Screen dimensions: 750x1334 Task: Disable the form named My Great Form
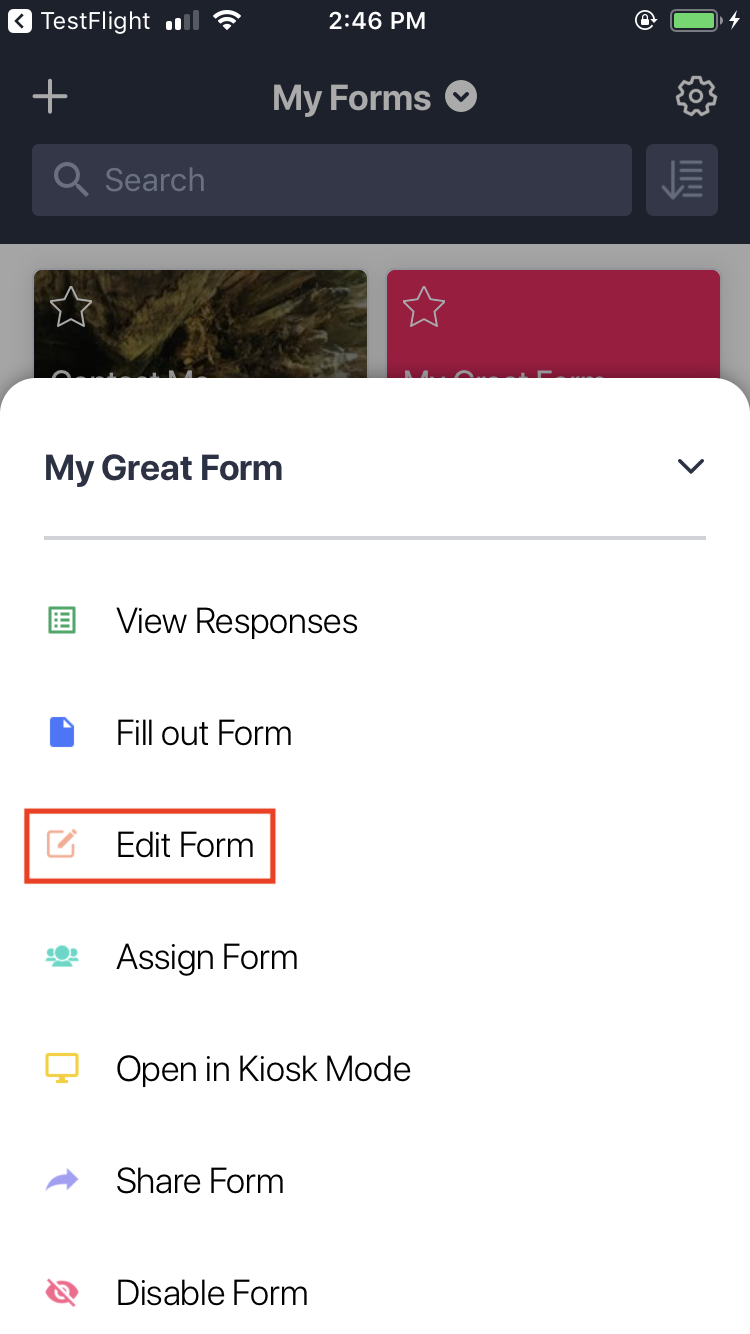click(x=211, y=1292)
